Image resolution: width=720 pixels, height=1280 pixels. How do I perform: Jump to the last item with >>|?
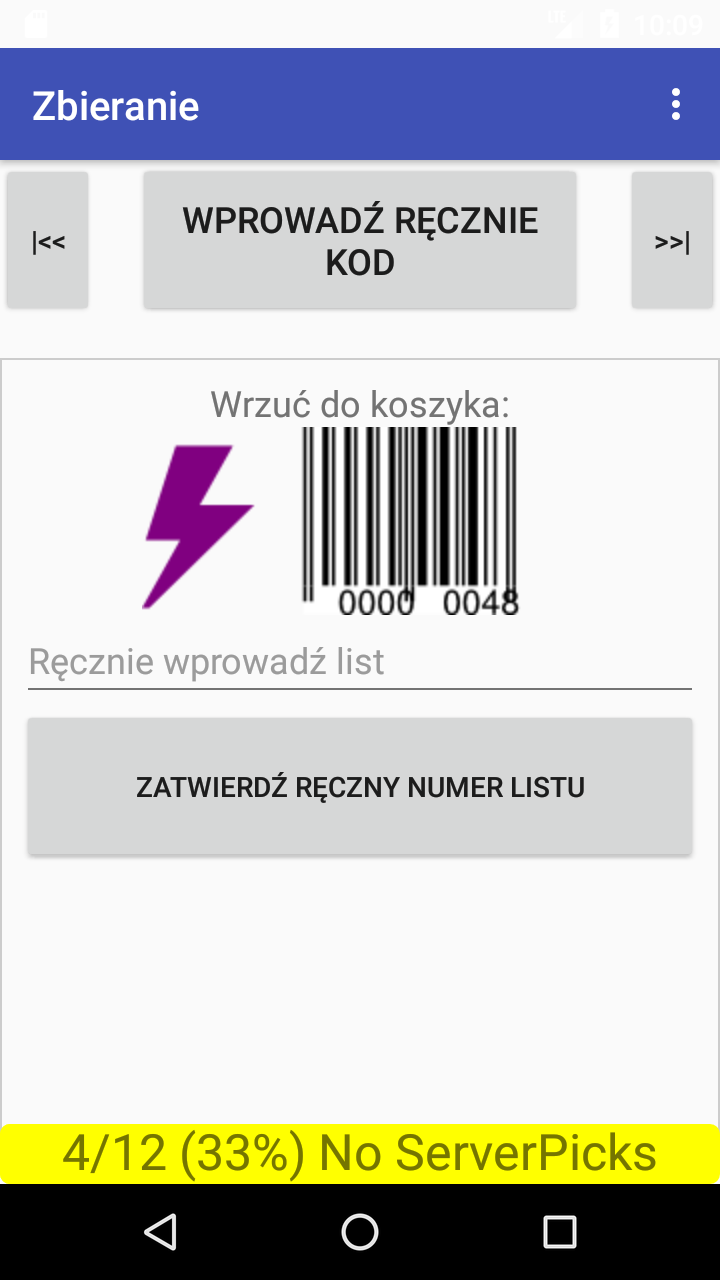click(x=672, y=241)
